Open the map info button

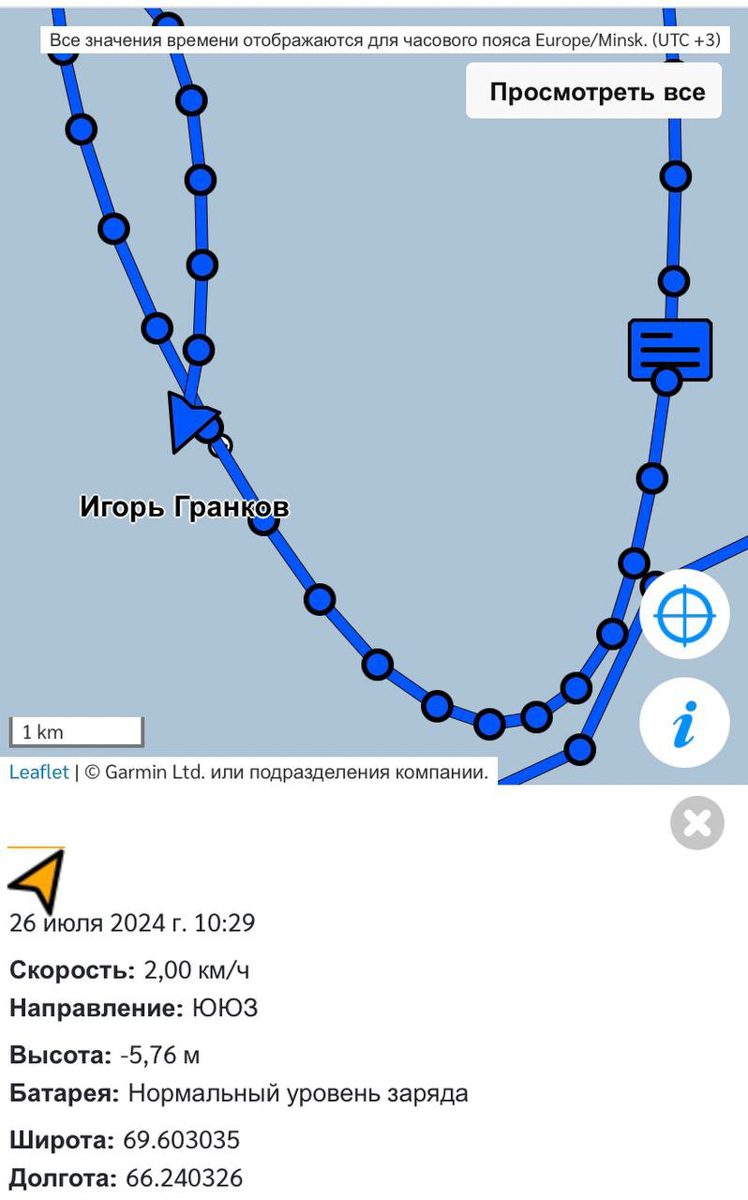point(685,722)
